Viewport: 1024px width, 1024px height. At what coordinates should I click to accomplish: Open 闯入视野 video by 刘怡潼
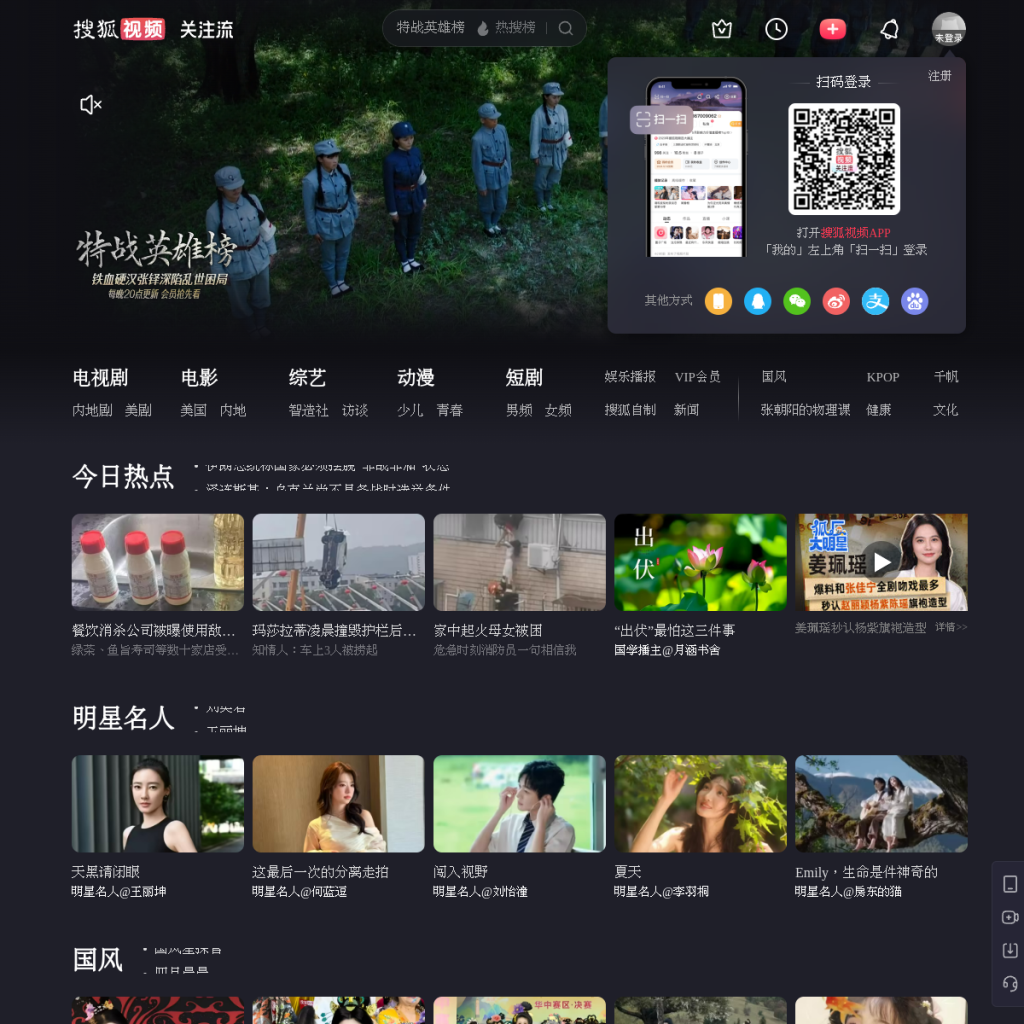pos(519,803)
